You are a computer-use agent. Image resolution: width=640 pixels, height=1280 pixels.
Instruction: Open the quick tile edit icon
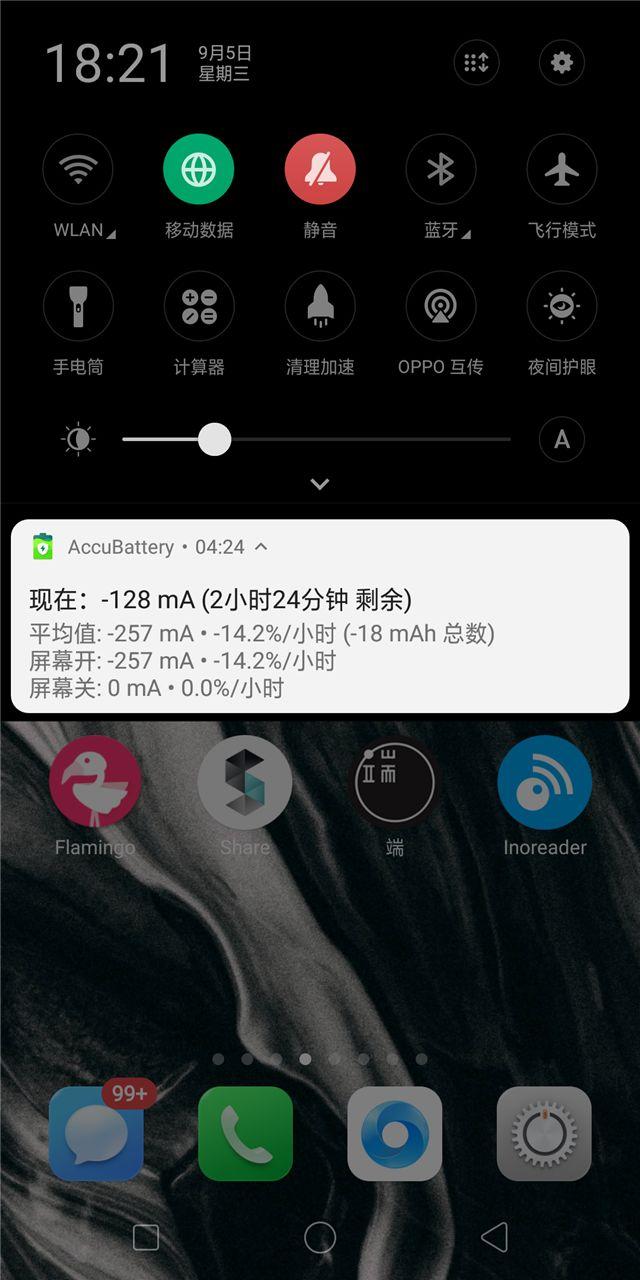pyautogui.click(x=476, y=63)
